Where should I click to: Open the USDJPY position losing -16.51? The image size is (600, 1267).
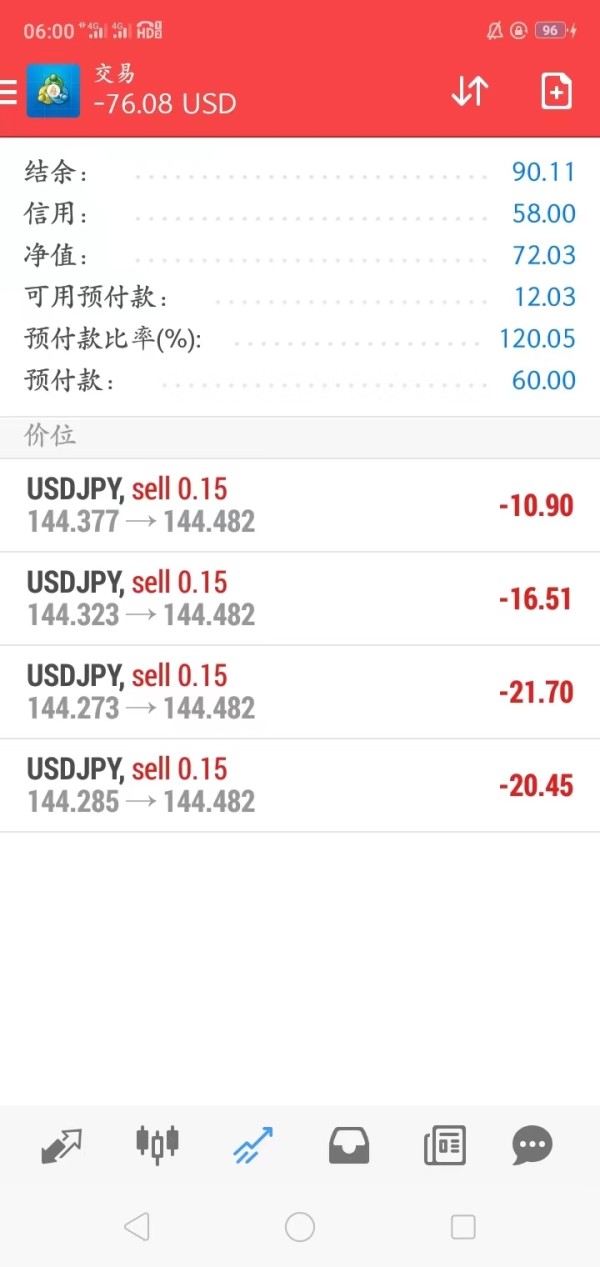[300, 598]
